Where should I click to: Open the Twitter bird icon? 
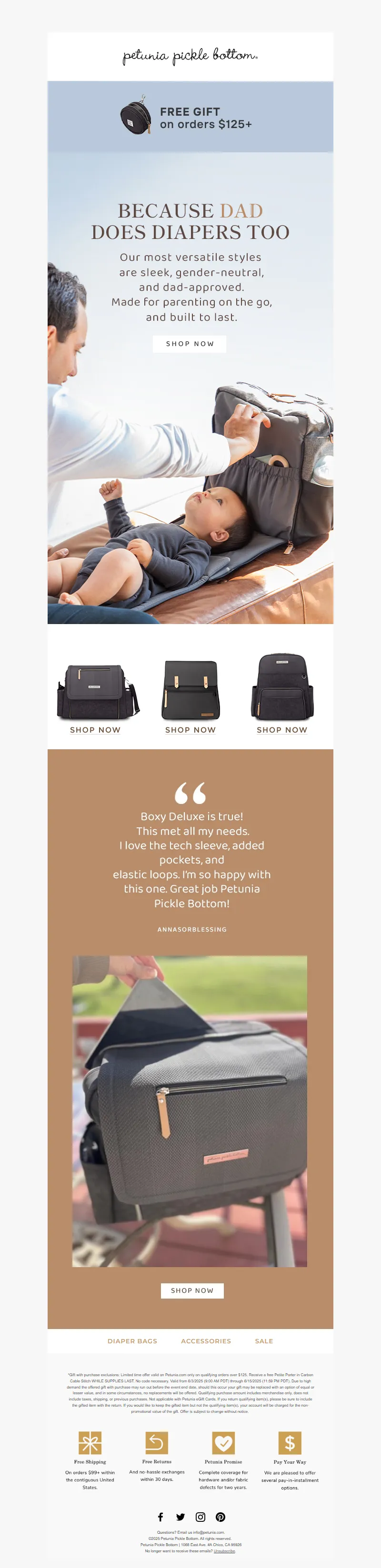tap(180, 1517)
